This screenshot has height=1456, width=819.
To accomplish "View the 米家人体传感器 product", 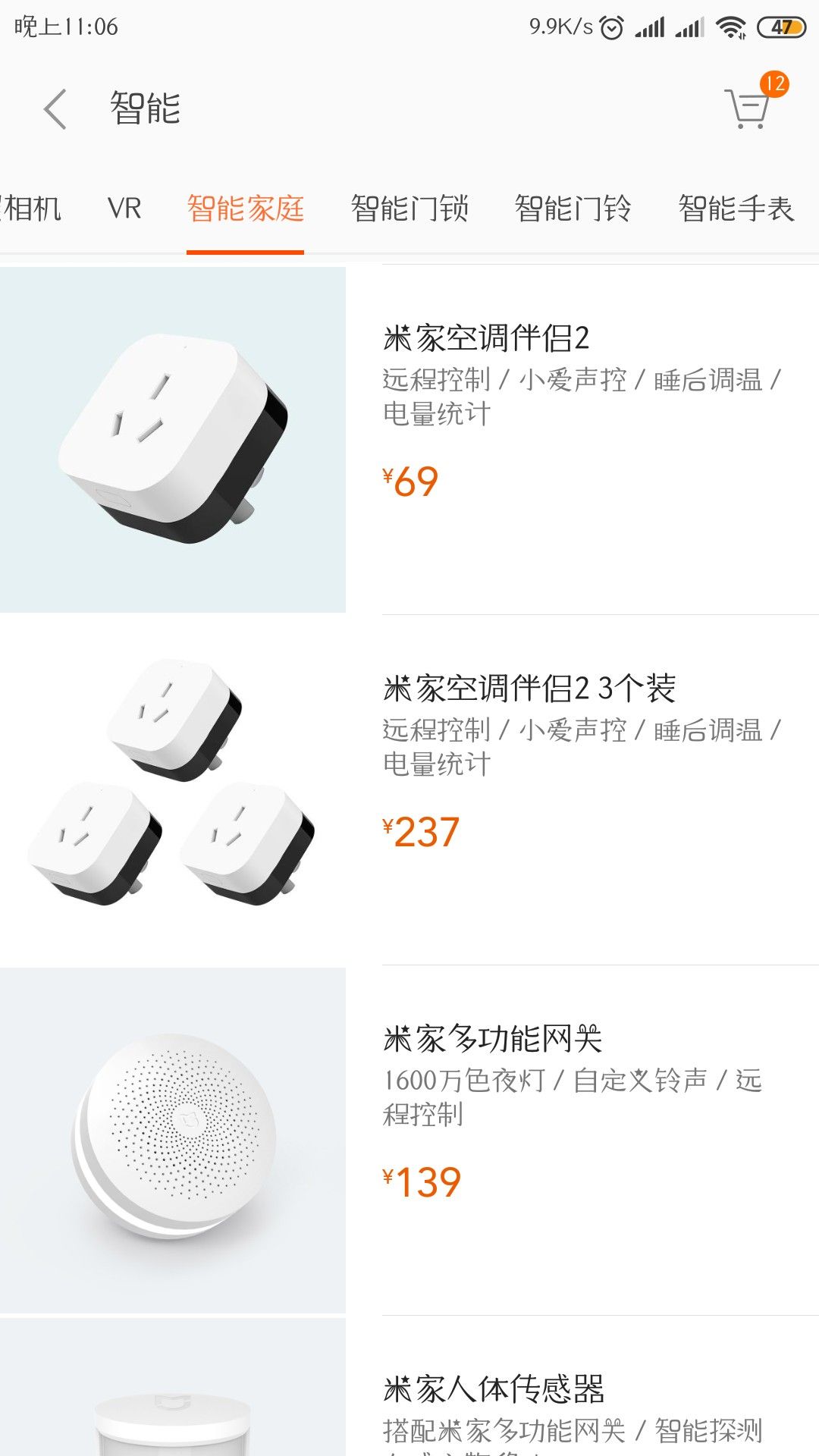I will click(x=494, y=1389).
